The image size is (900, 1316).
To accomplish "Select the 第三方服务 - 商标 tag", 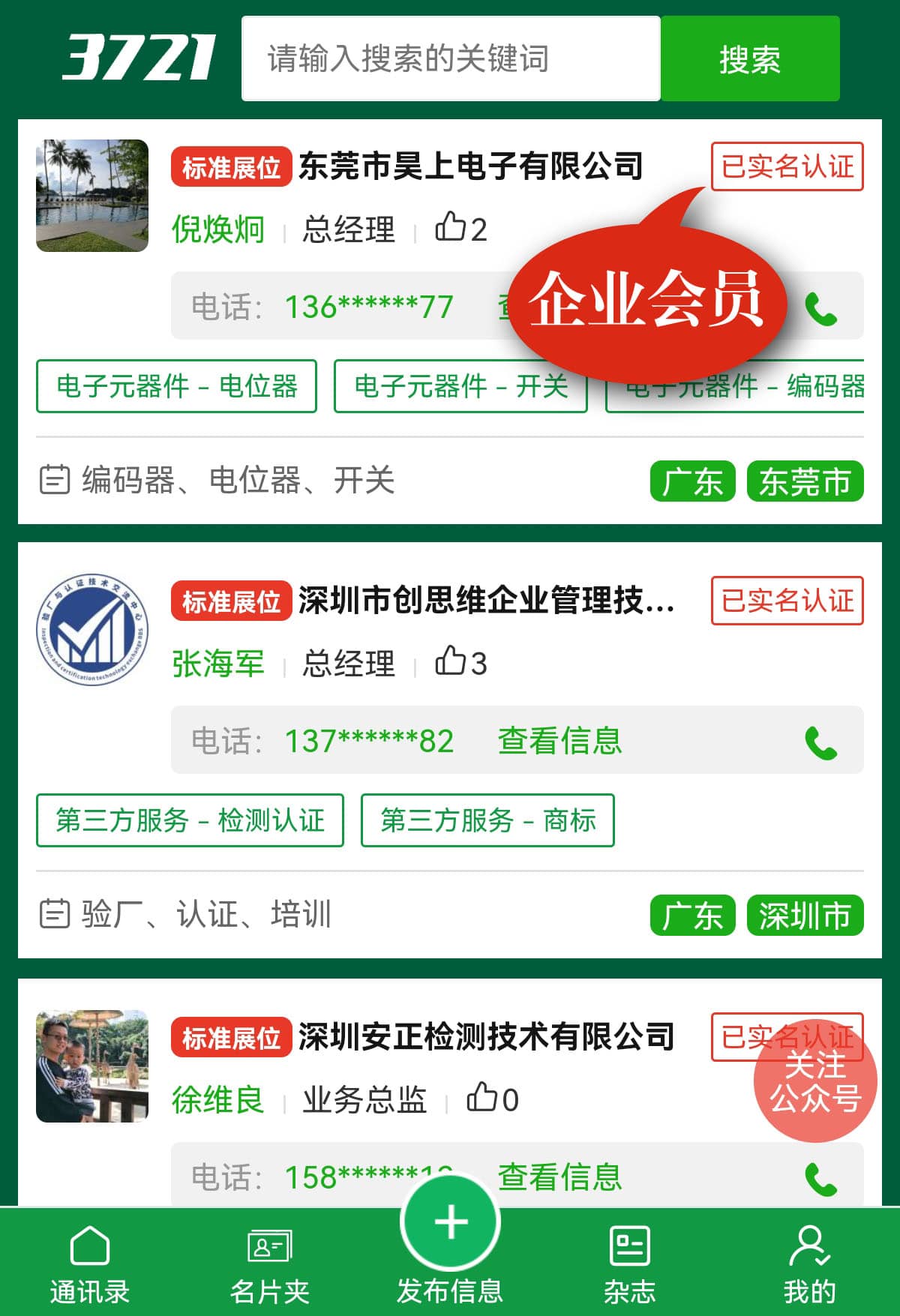I will pyautogui.click(x=487, y=820).
